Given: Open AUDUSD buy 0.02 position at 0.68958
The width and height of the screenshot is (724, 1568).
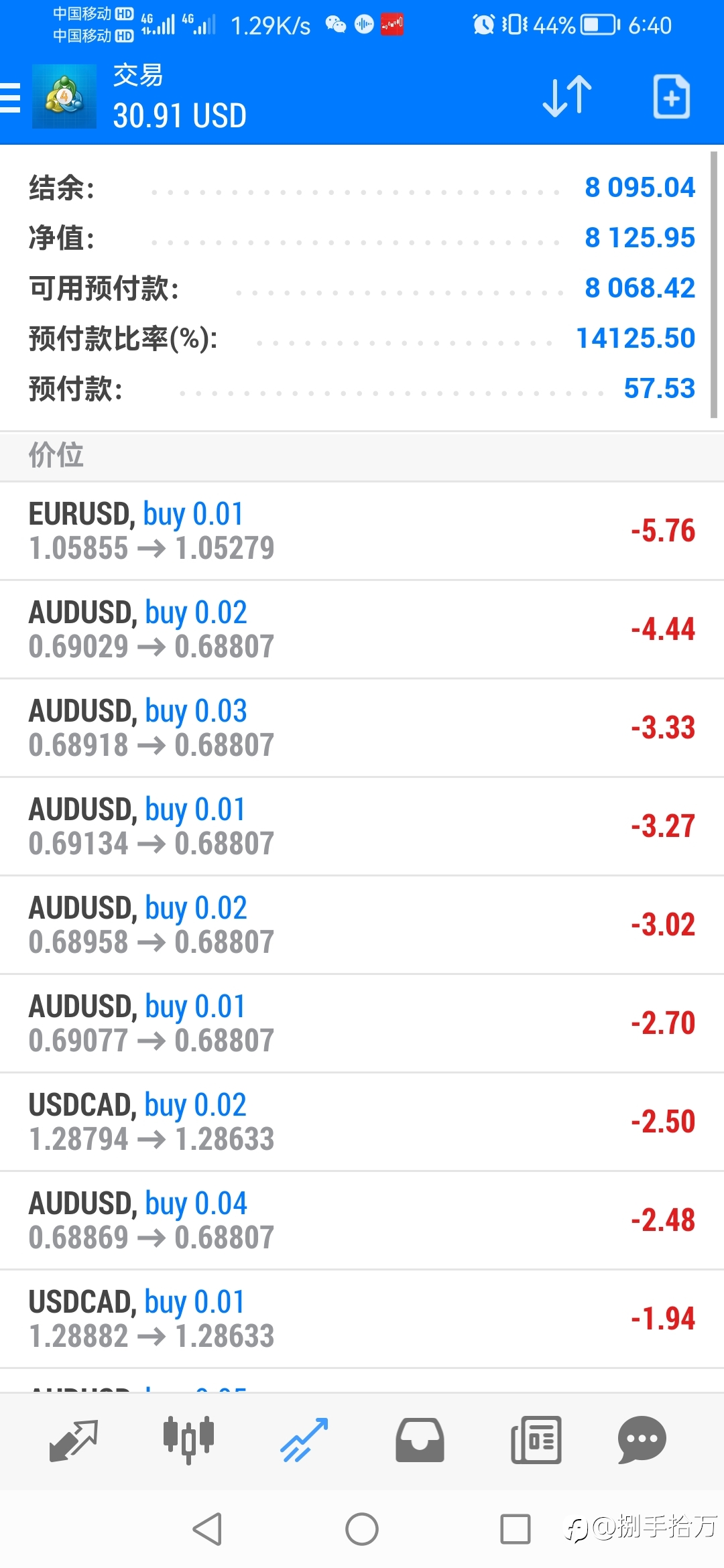Looking at the screenshot, I should click(x=362, y=925).
